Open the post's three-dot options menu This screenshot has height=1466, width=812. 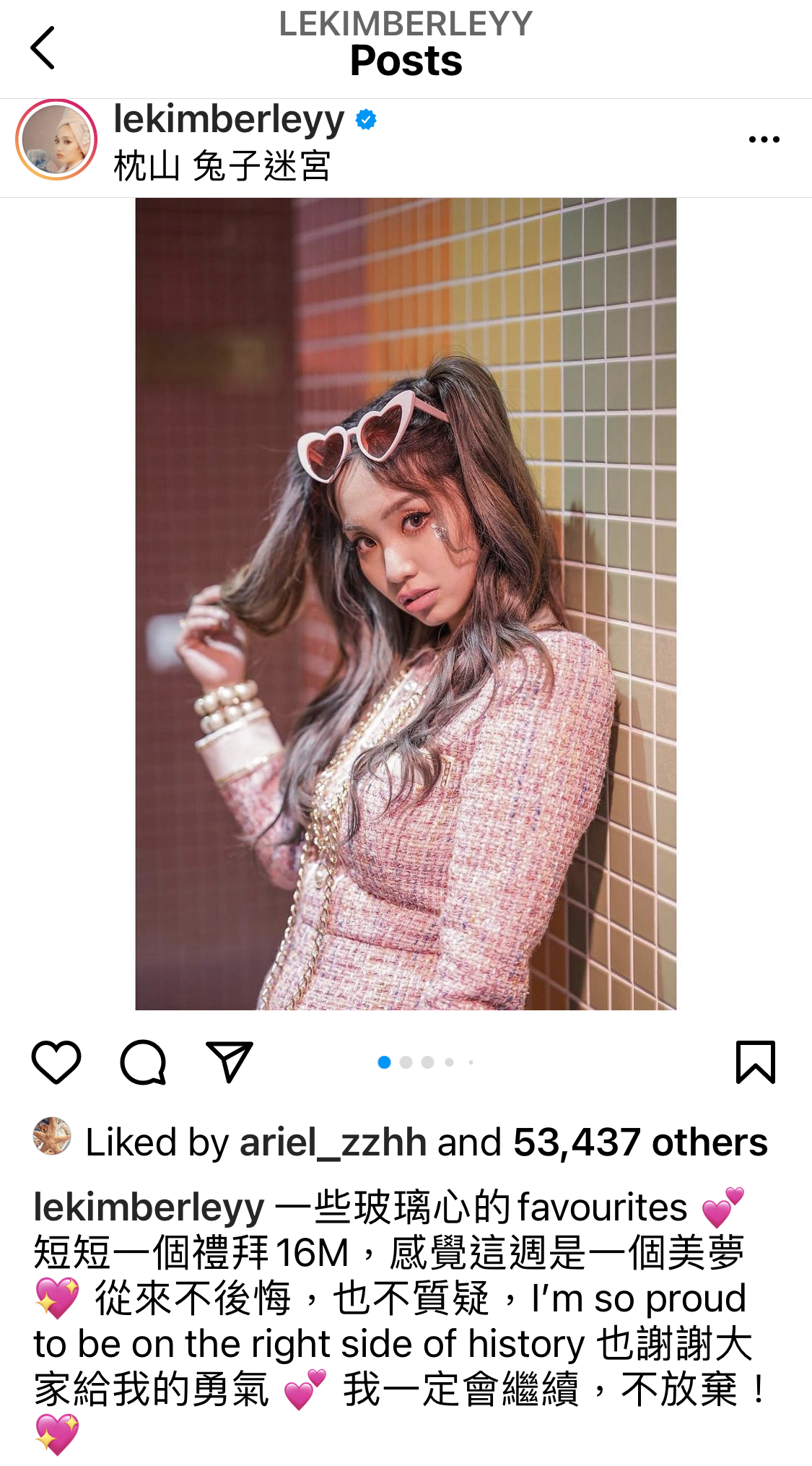[764, 139]
